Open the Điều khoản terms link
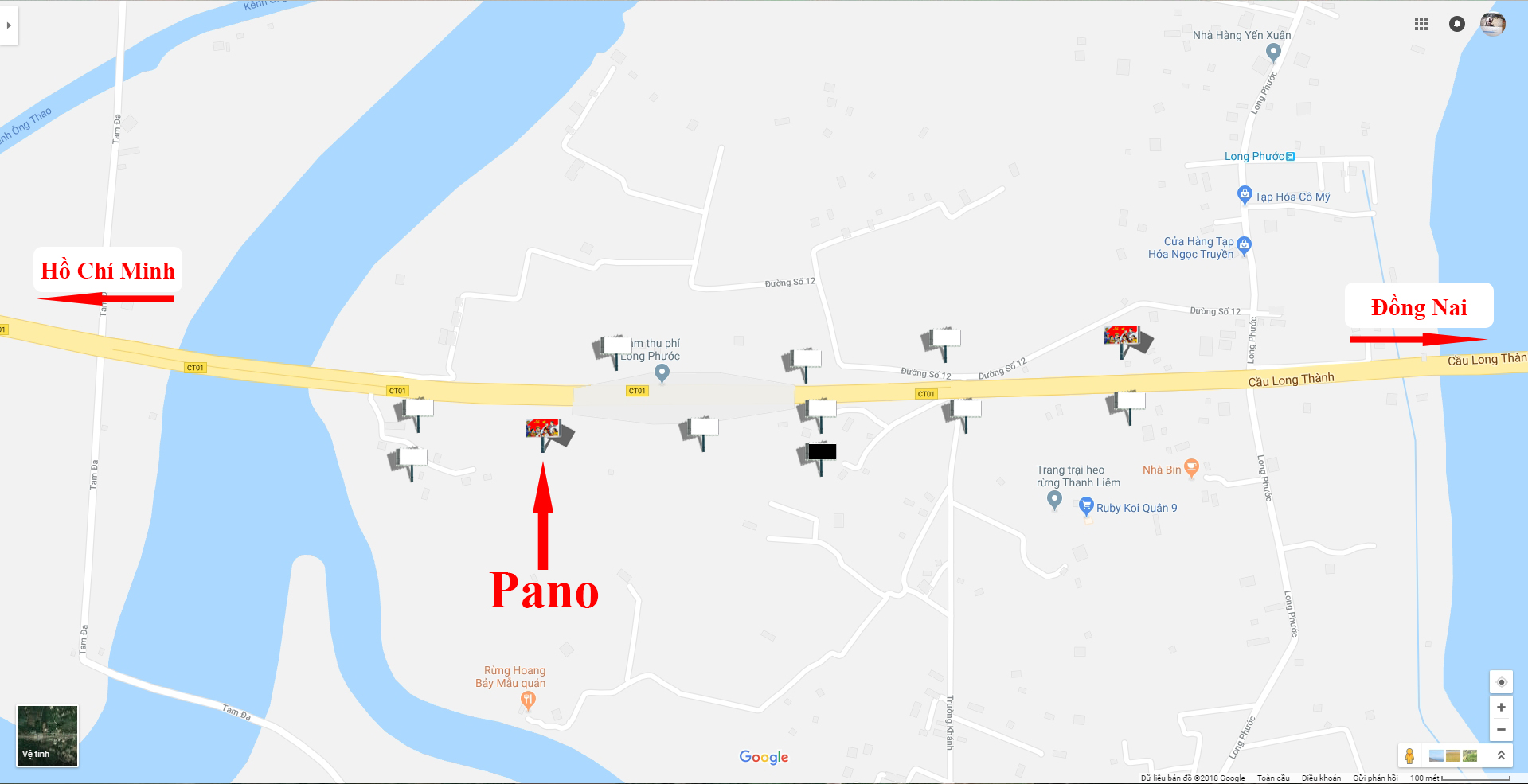This screenshot has height=784, width=1528. click(1320, 778)
